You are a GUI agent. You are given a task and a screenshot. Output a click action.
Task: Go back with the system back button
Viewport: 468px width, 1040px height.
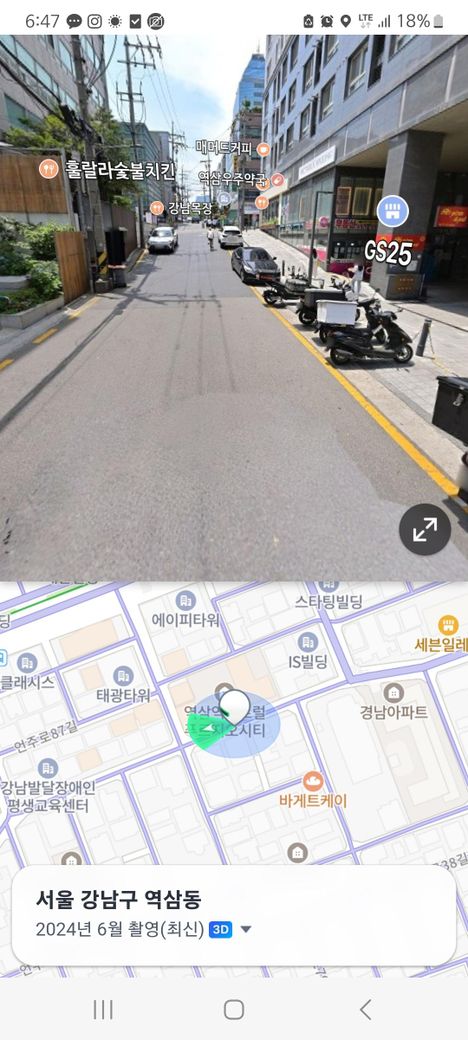tap(365, 1009)
